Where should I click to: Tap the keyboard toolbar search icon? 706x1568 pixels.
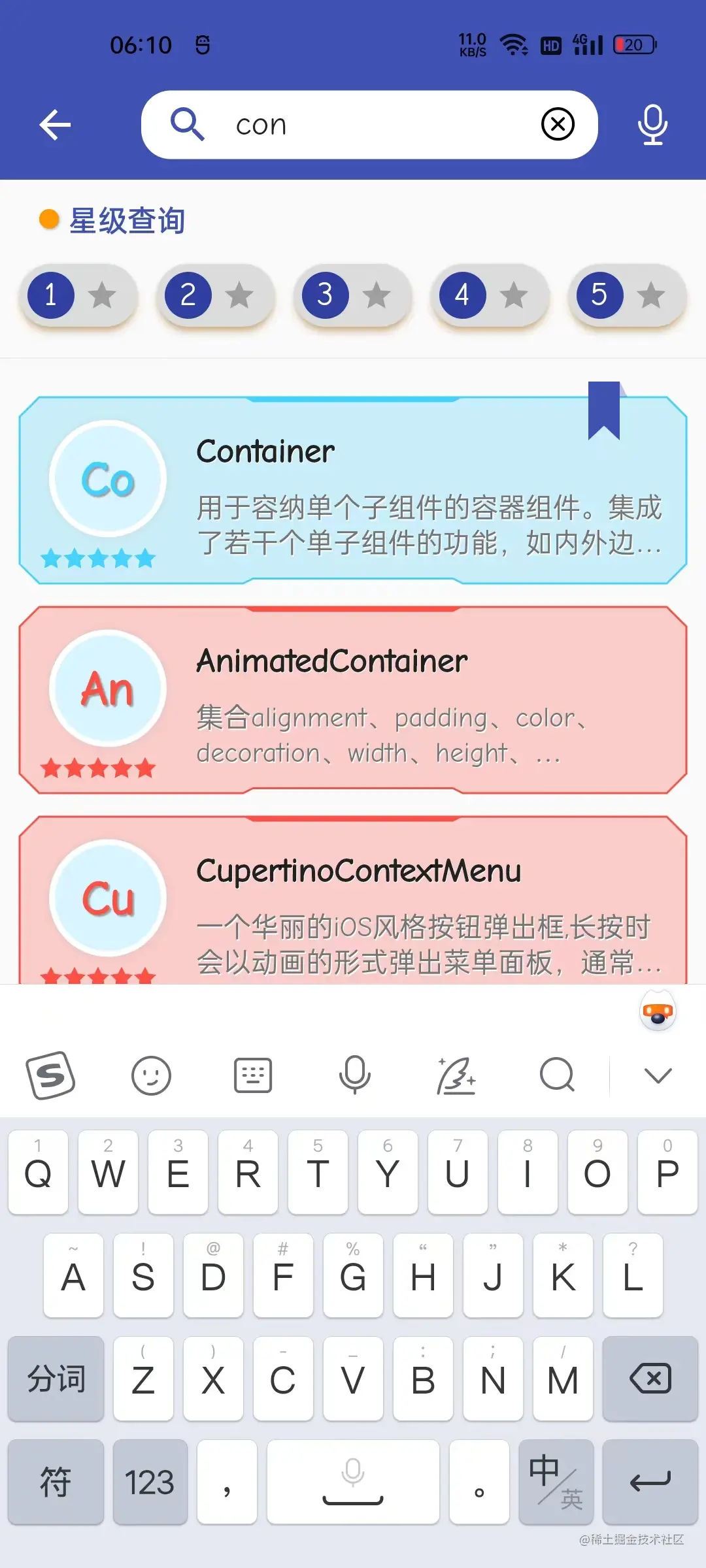coord(556,1075)
